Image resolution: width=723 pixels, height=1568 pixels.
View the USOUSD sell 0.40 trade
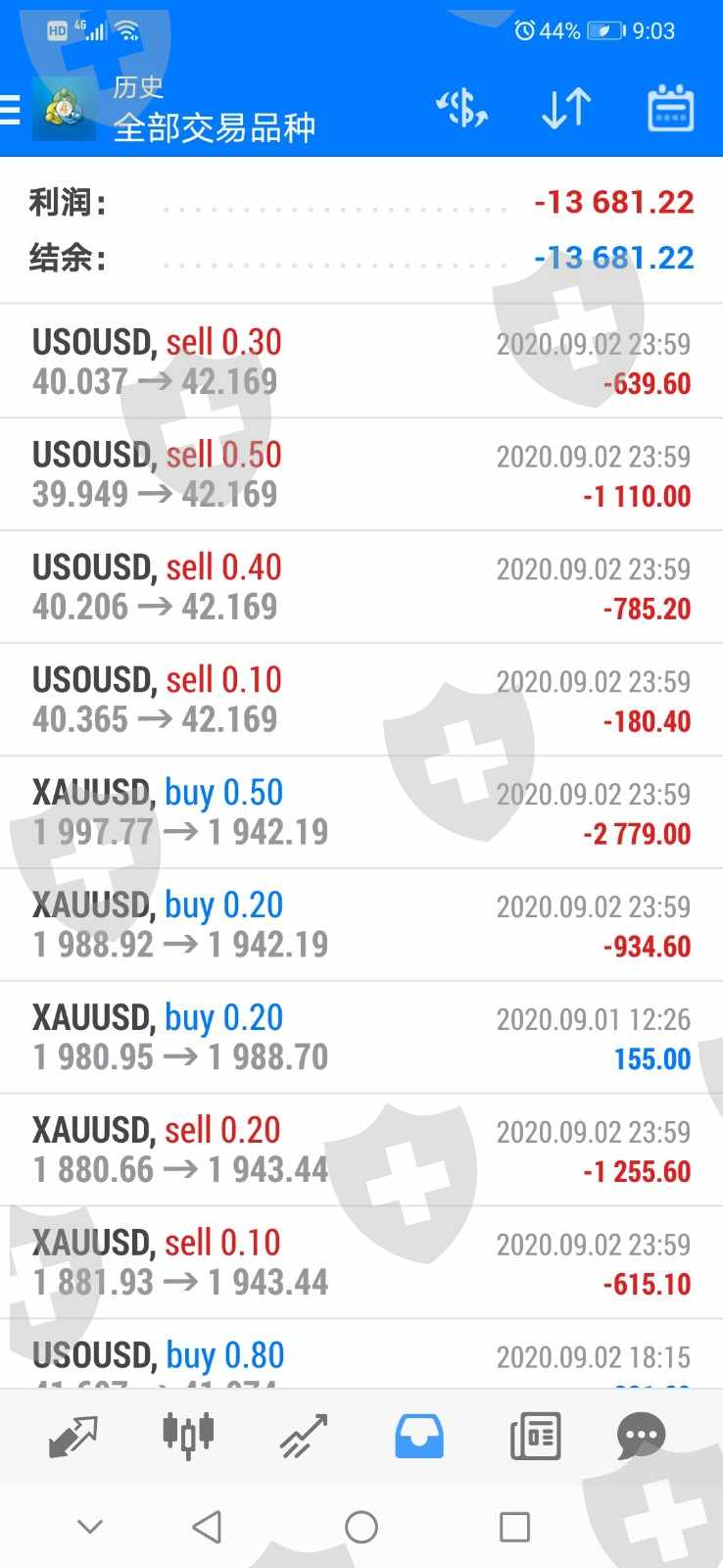tap(361, 587)
